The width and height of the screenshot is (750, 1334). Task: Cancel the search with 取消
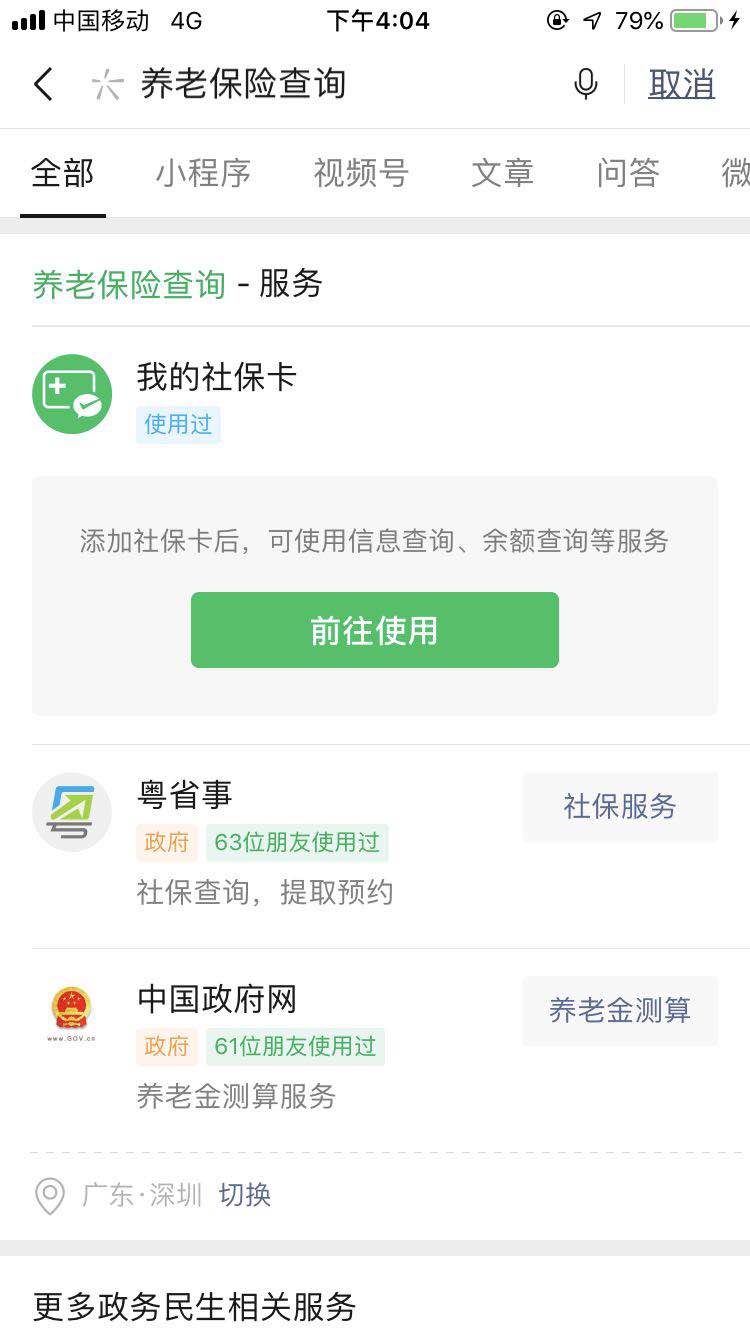[681, 84]
